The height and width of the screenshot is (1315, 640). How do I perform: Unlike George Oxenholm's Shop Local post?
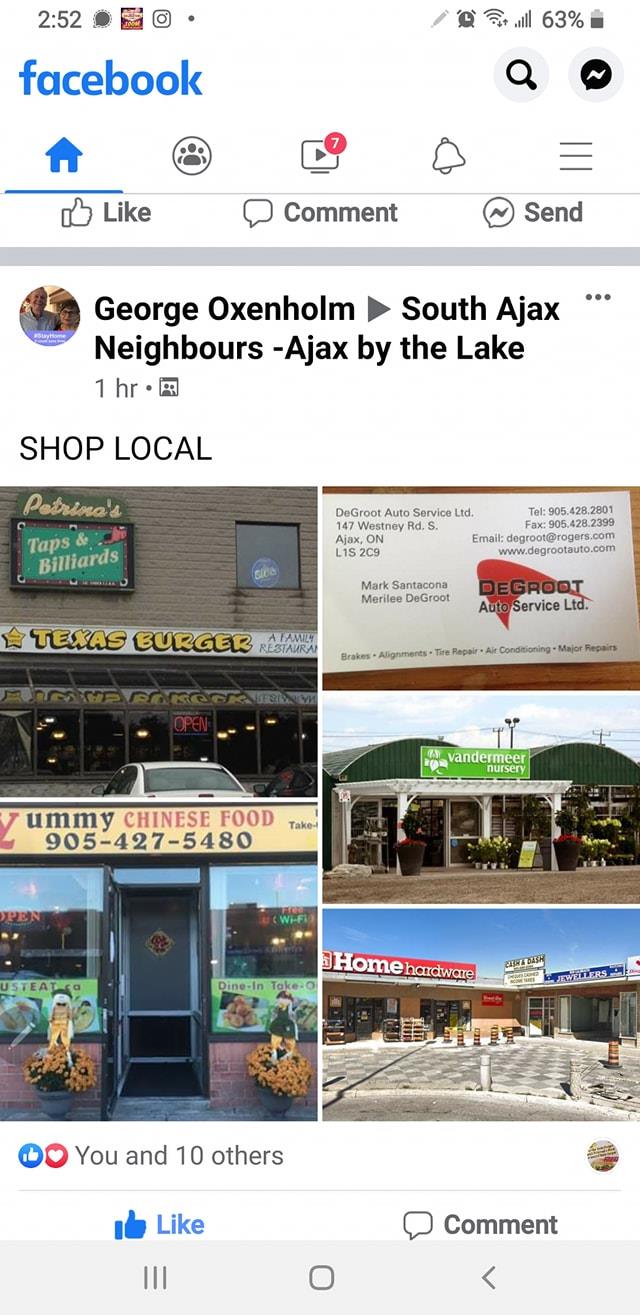pyautogui.click(x=160, y=1224)
